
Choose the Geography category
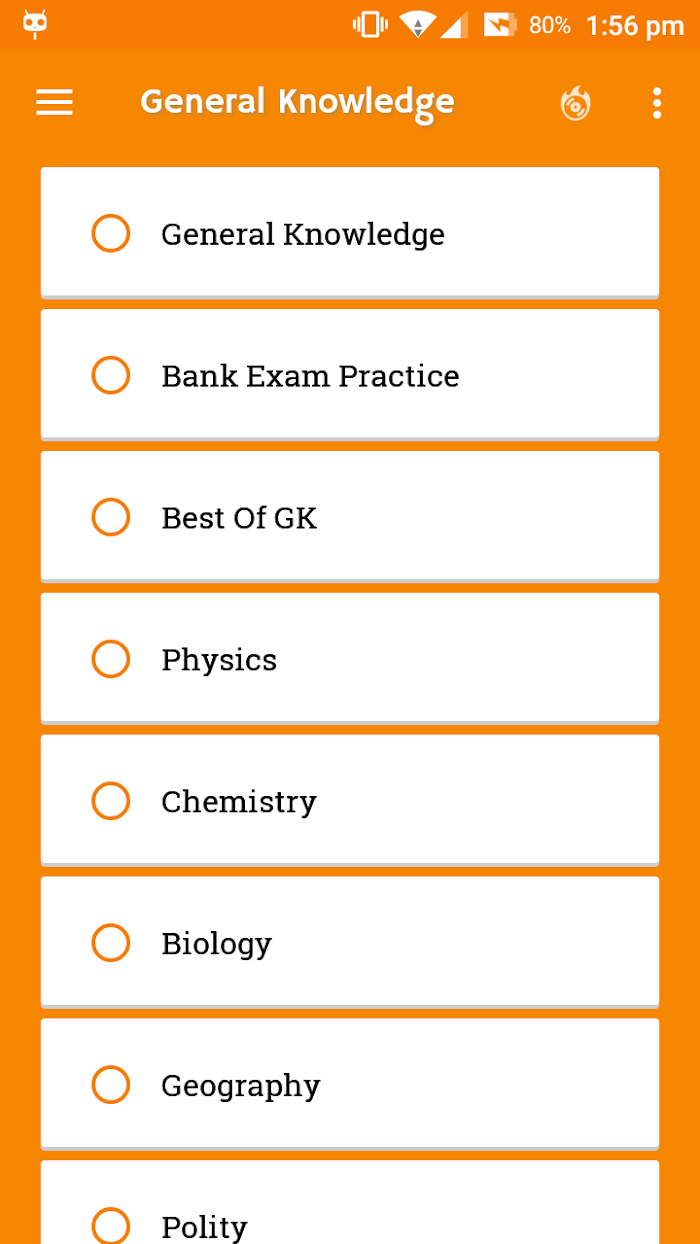(350, 1084)
